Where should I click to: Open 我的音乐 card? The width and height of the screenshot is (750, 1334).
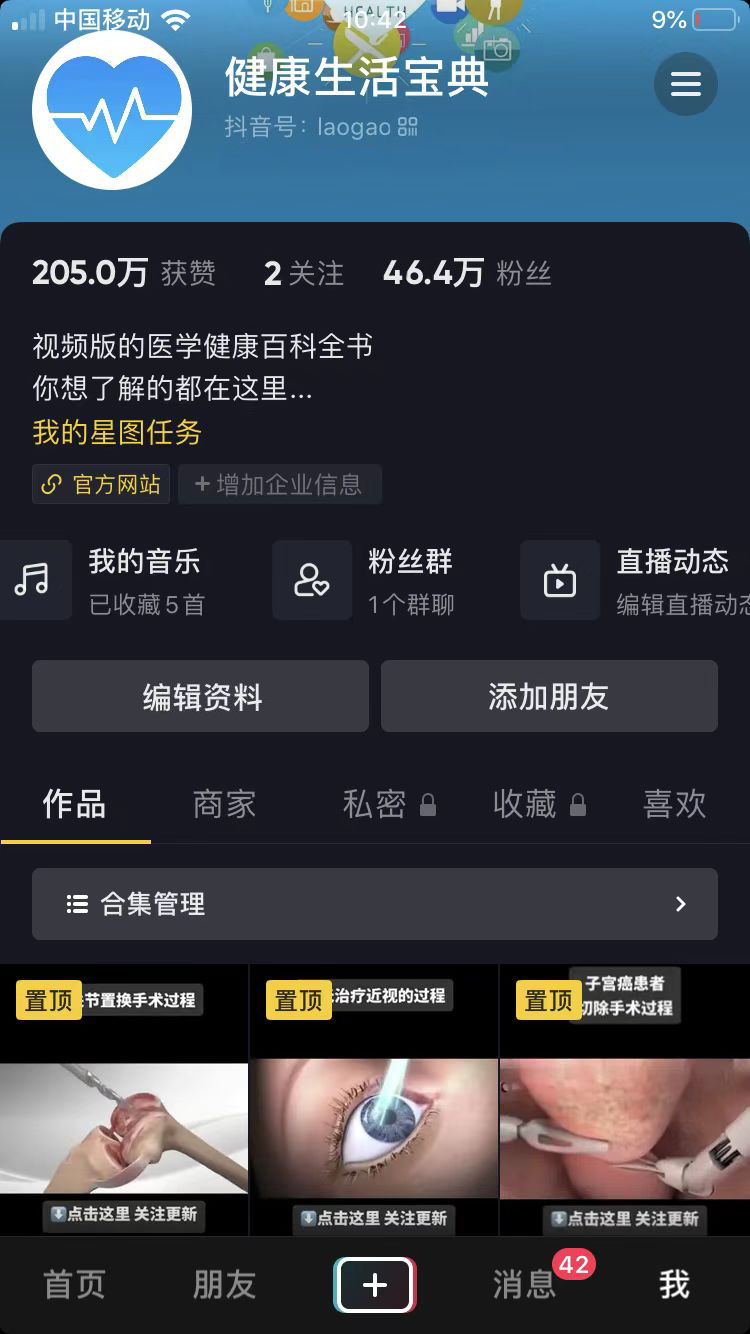coord(110,579)
